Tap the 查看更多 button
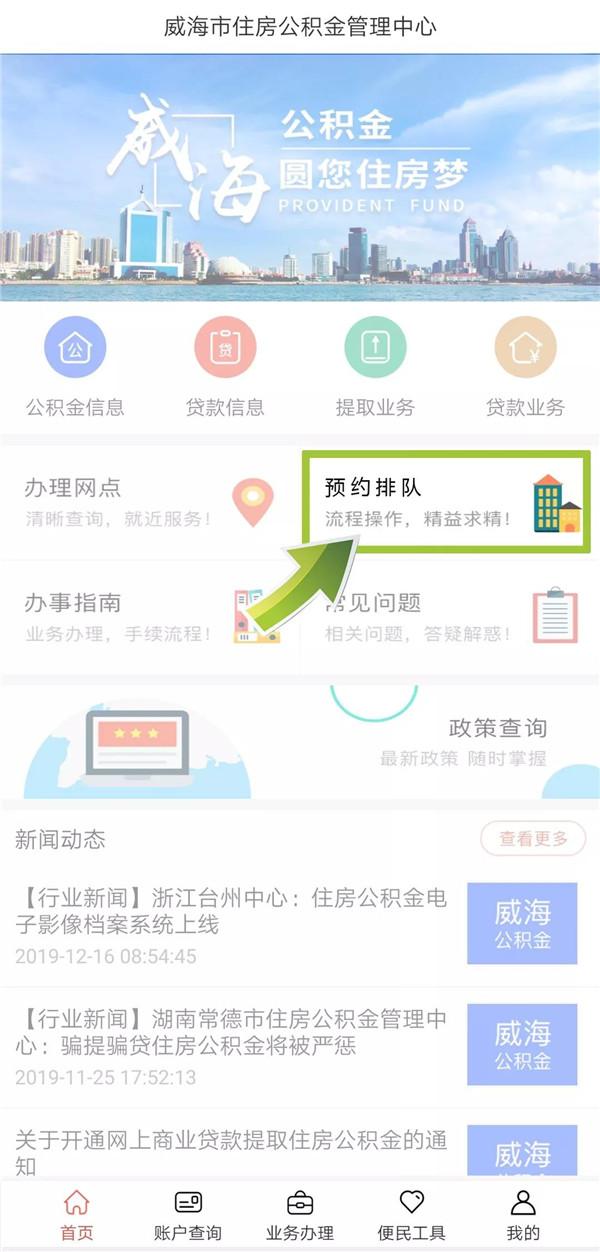Image resolution: width=600 pixels, height=1252 pixels. click(533, 839)
